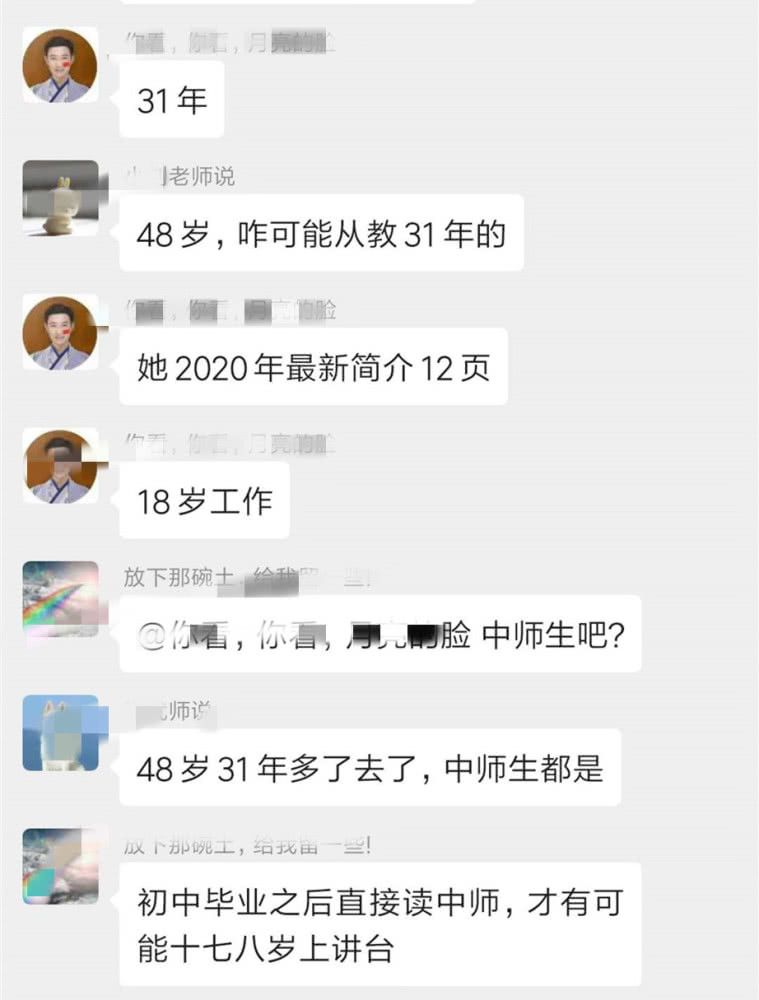Click the message '她 2020 年最新简介 12 页'

tap(318, 368)
